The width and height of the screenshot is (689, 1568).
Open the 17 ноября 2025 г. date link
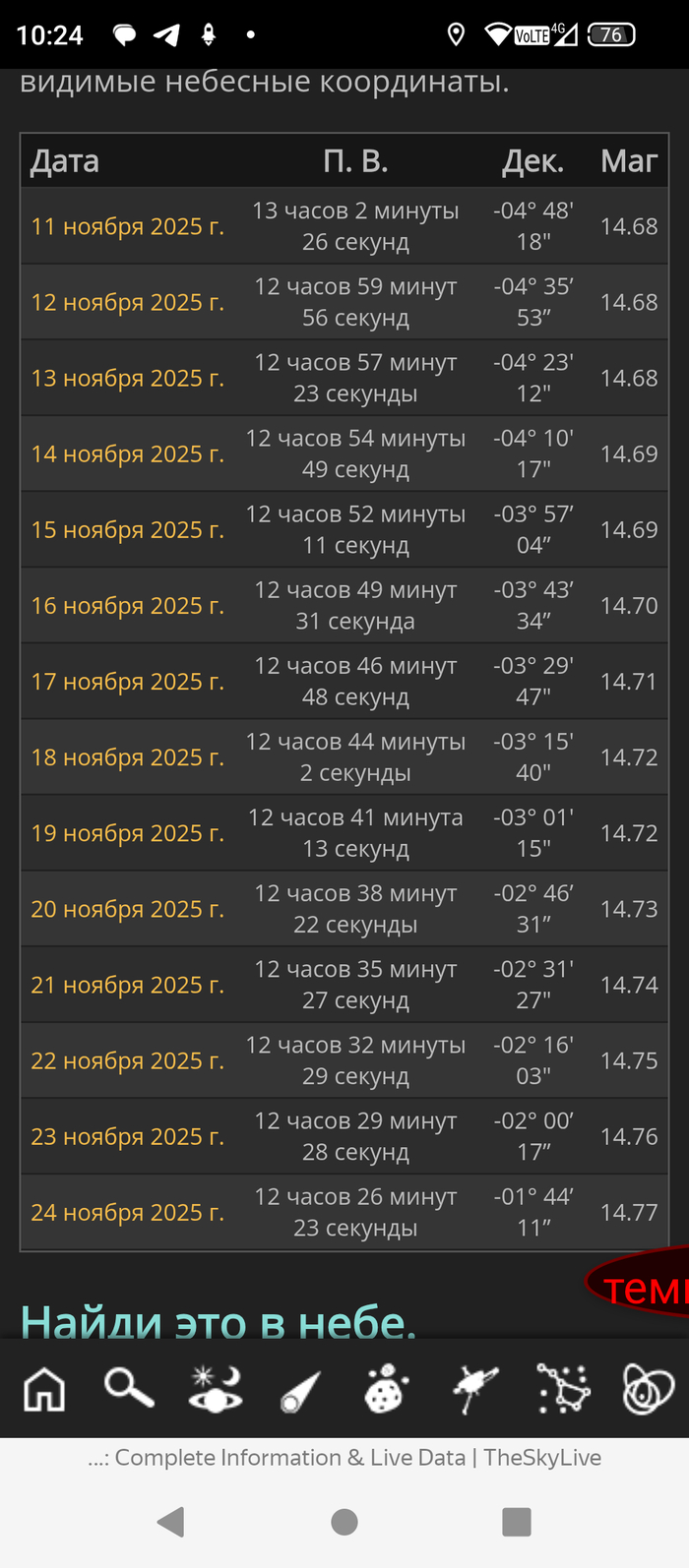click(x=128, y=681)
